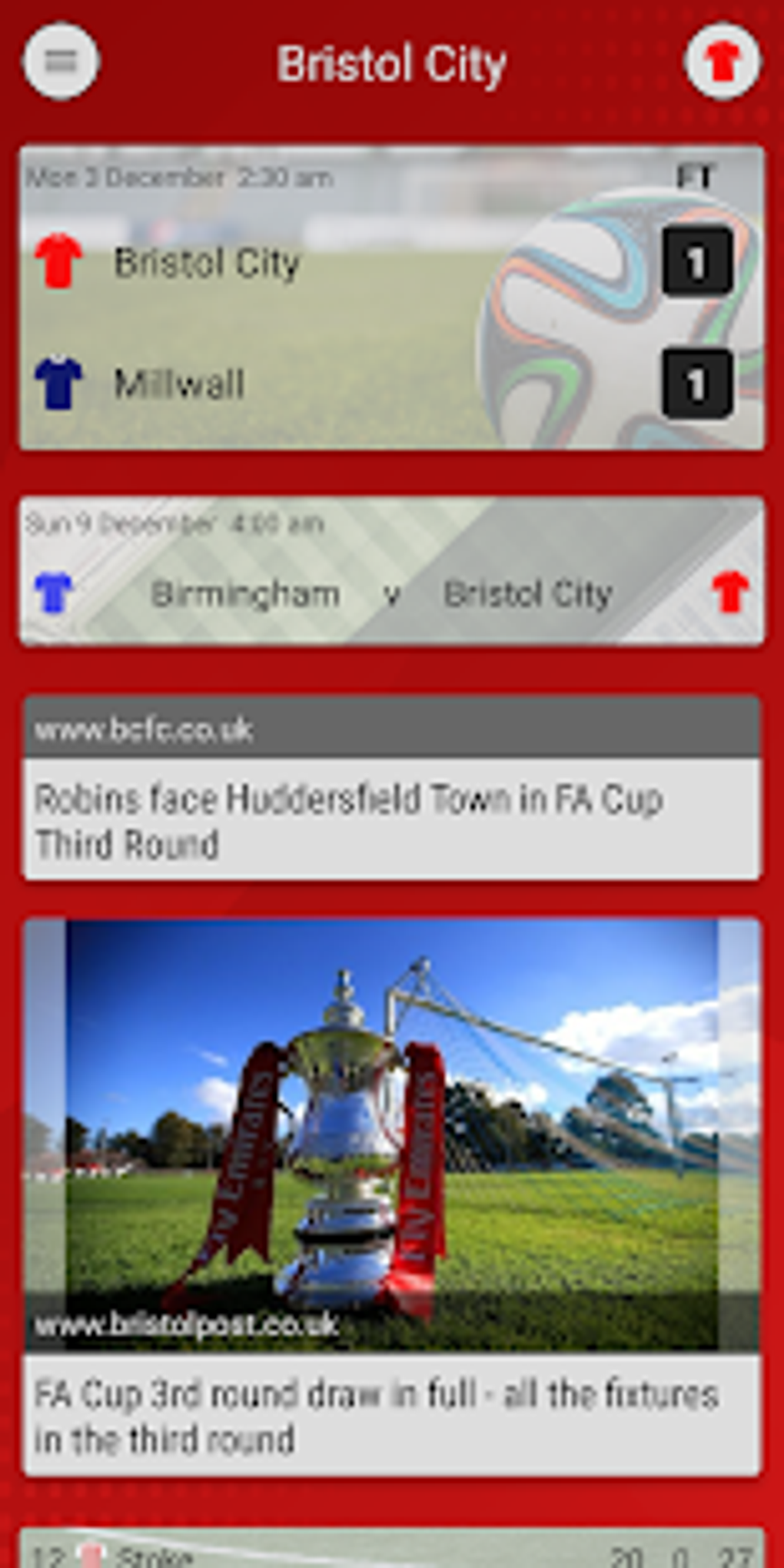Viewport: 784px width, 1568px height.
Task: Read Robins face Huddersfield Town article
Action: coord(392,819)
